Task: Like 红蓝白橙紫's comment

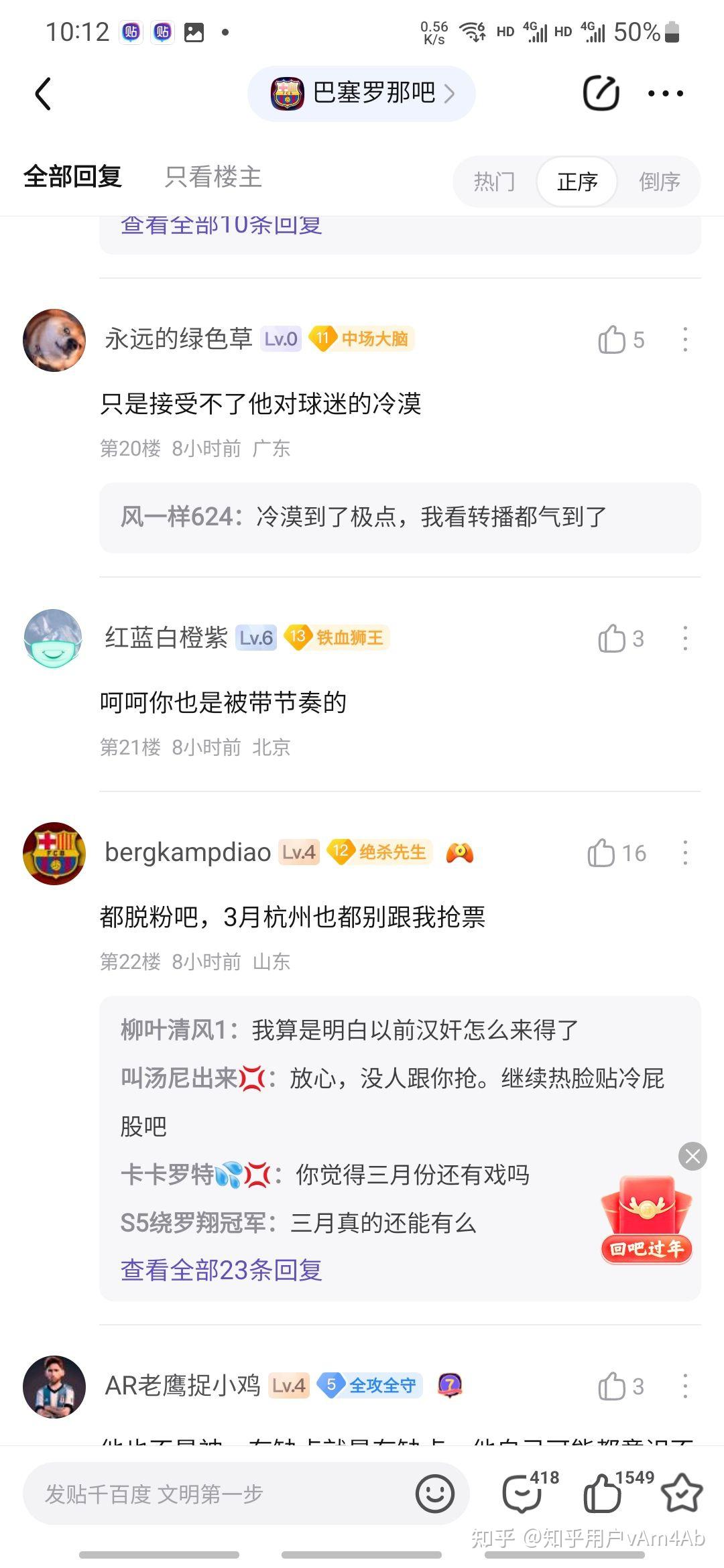Action: click(612, 639)
